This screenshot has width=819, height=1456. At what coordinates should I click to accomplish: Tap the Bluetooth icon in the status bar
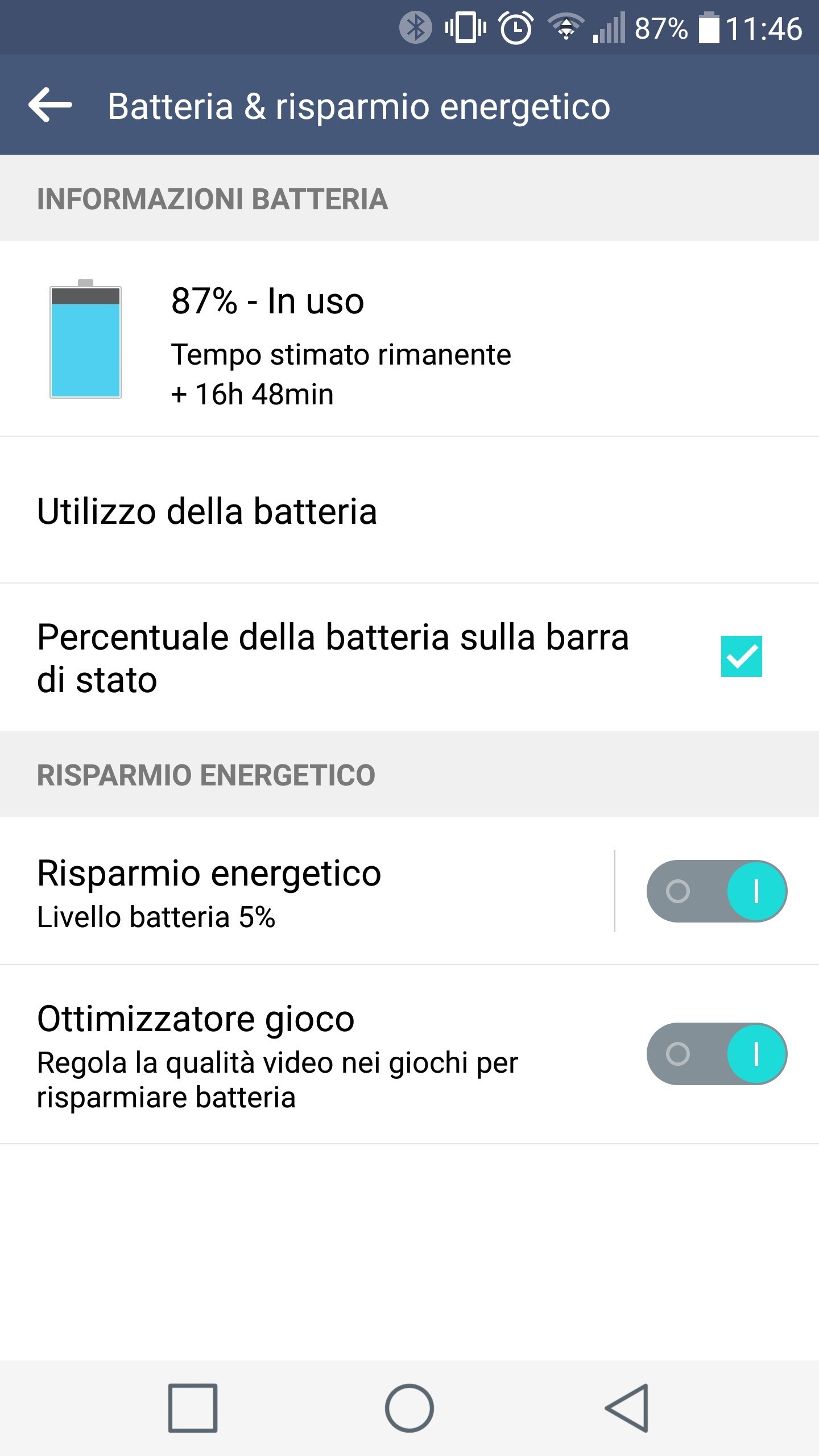click(415, 27)
